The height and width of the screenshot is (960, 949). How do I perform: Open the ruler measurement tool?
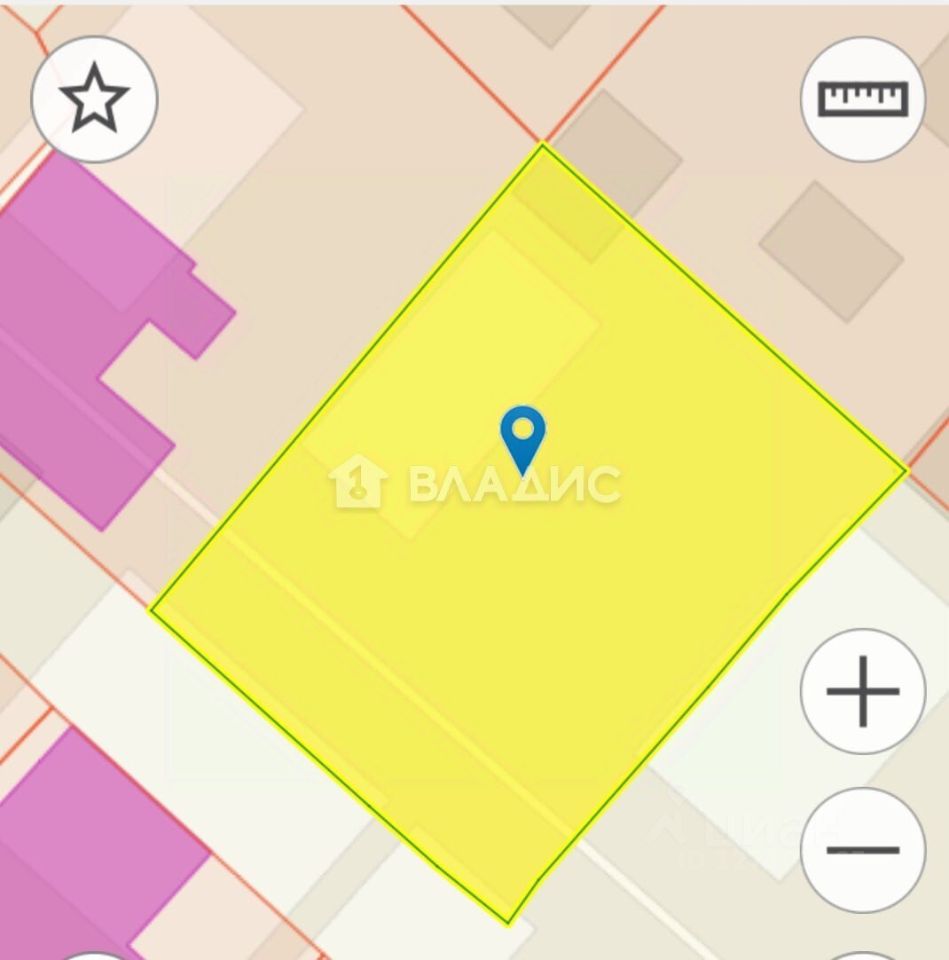862,99
